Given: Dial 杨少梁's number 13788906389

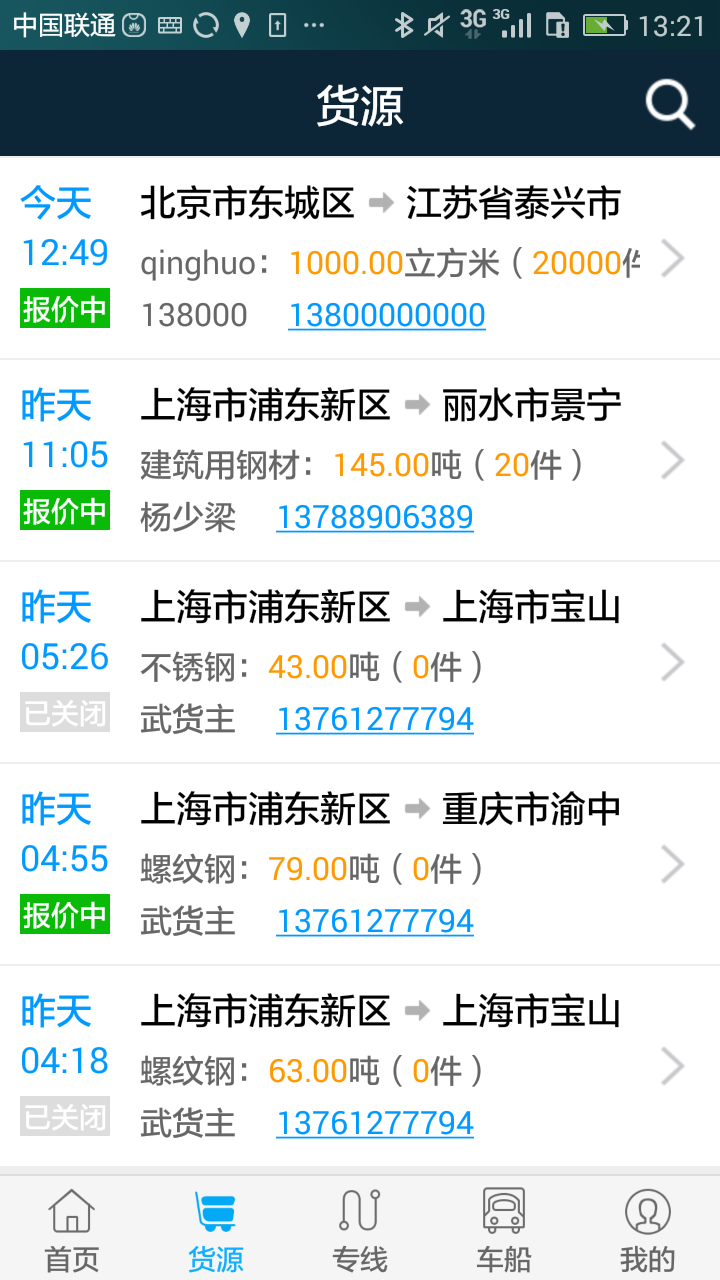Looking at the screenshot, I should click(x=375, y=518).
